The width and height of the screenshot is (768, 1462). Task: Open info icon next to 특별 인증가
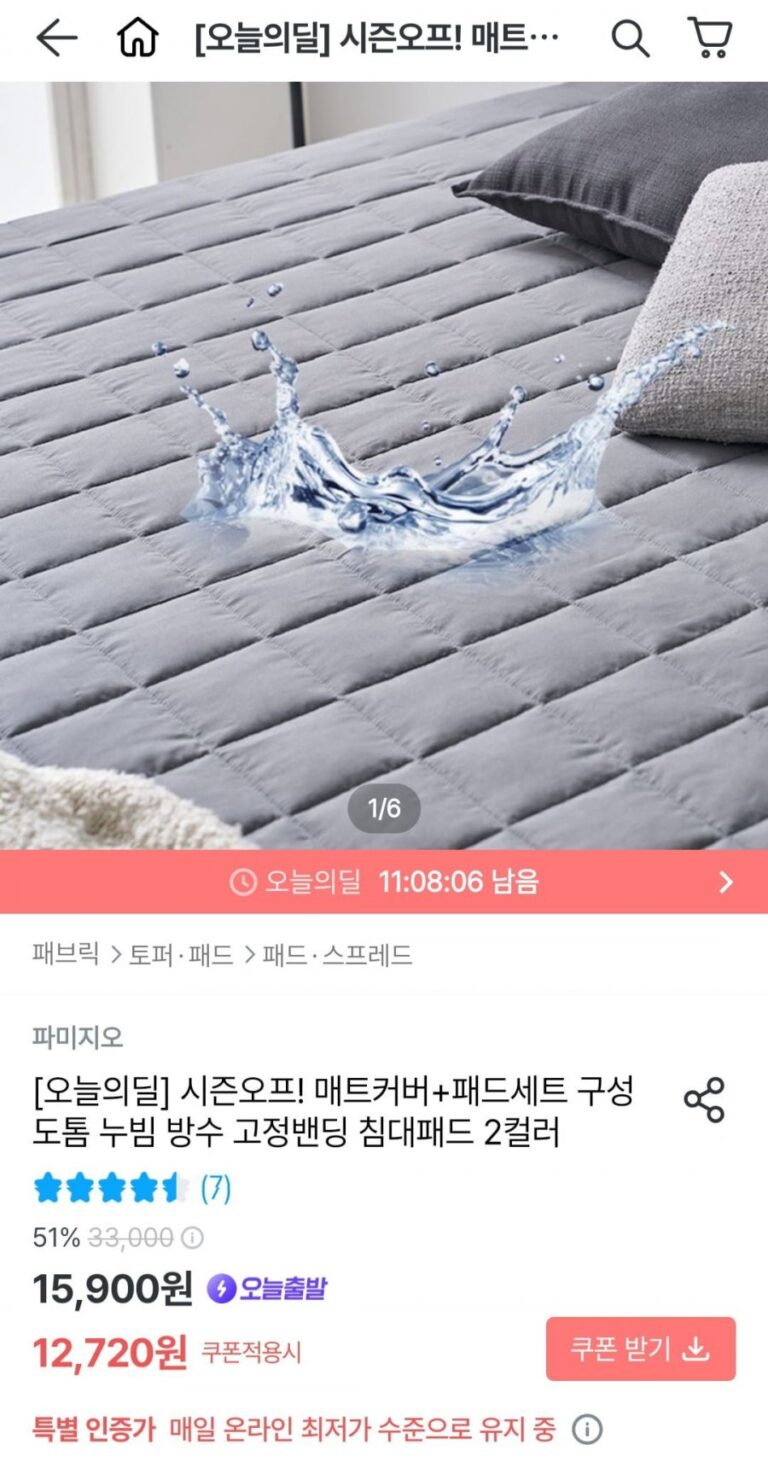[x=587, y=1429]
